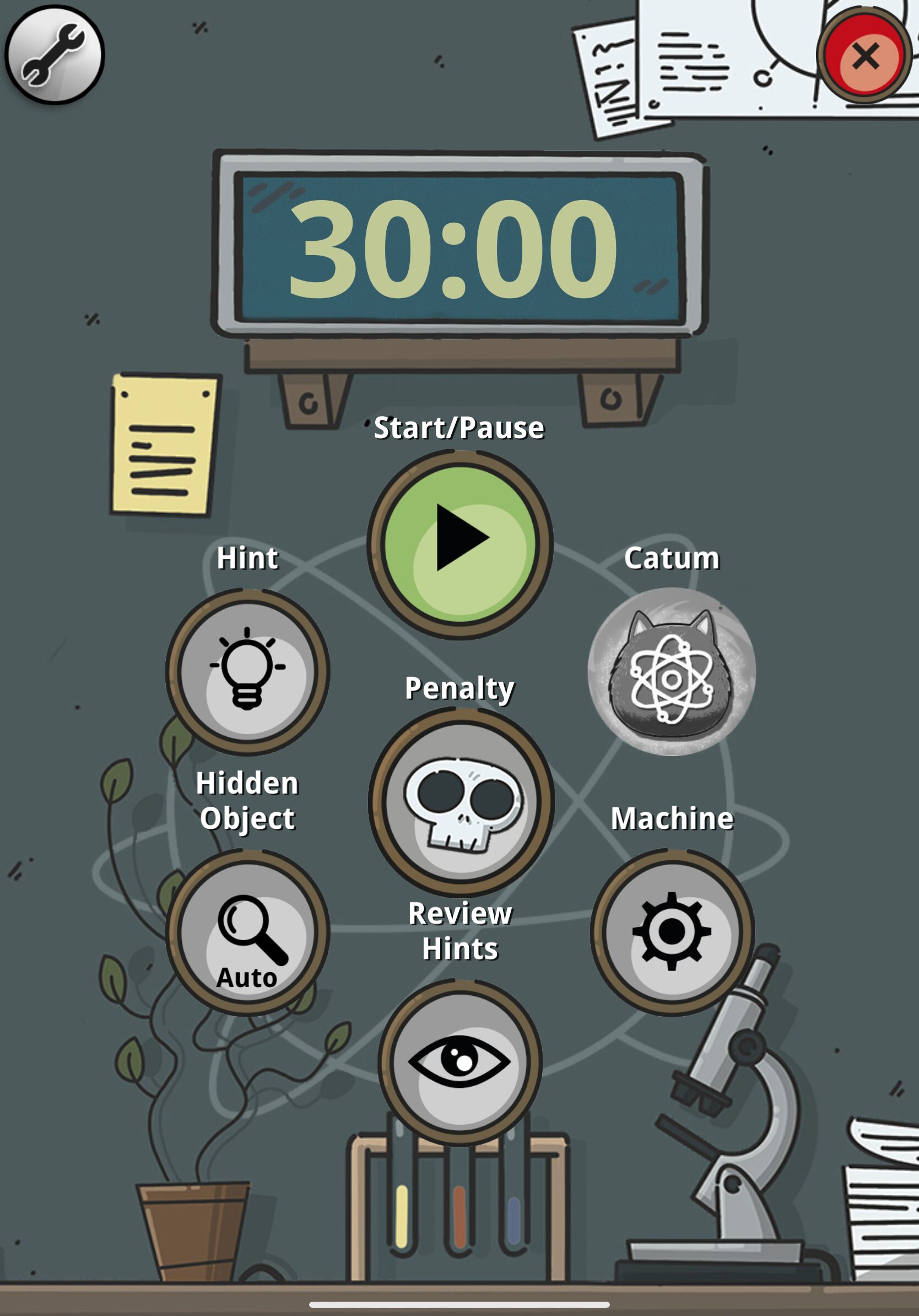Open the Machine gear button
919x1316 pixels.
(672, 931)
